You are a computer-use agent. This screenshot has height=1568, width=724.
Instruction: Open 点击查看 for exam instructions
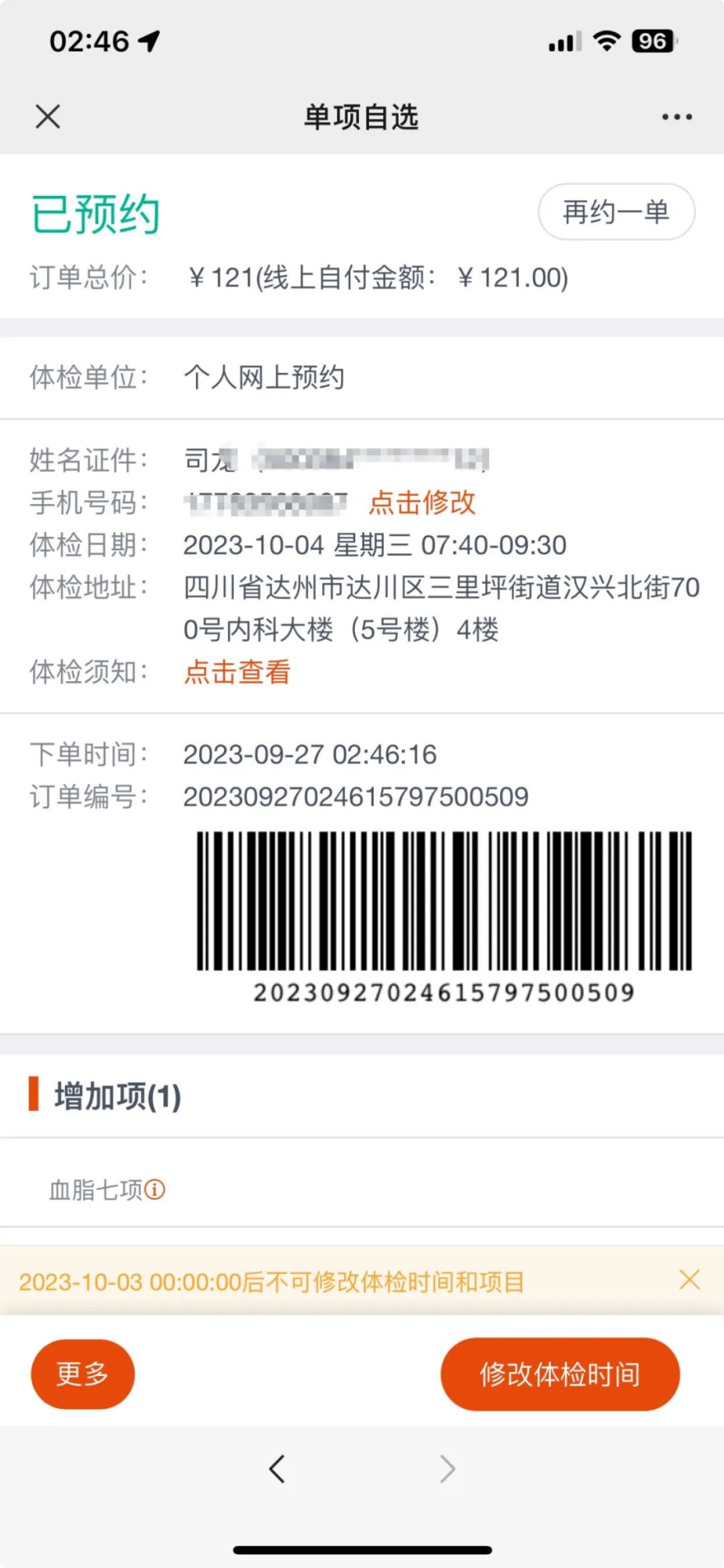[x=237, y=672]
